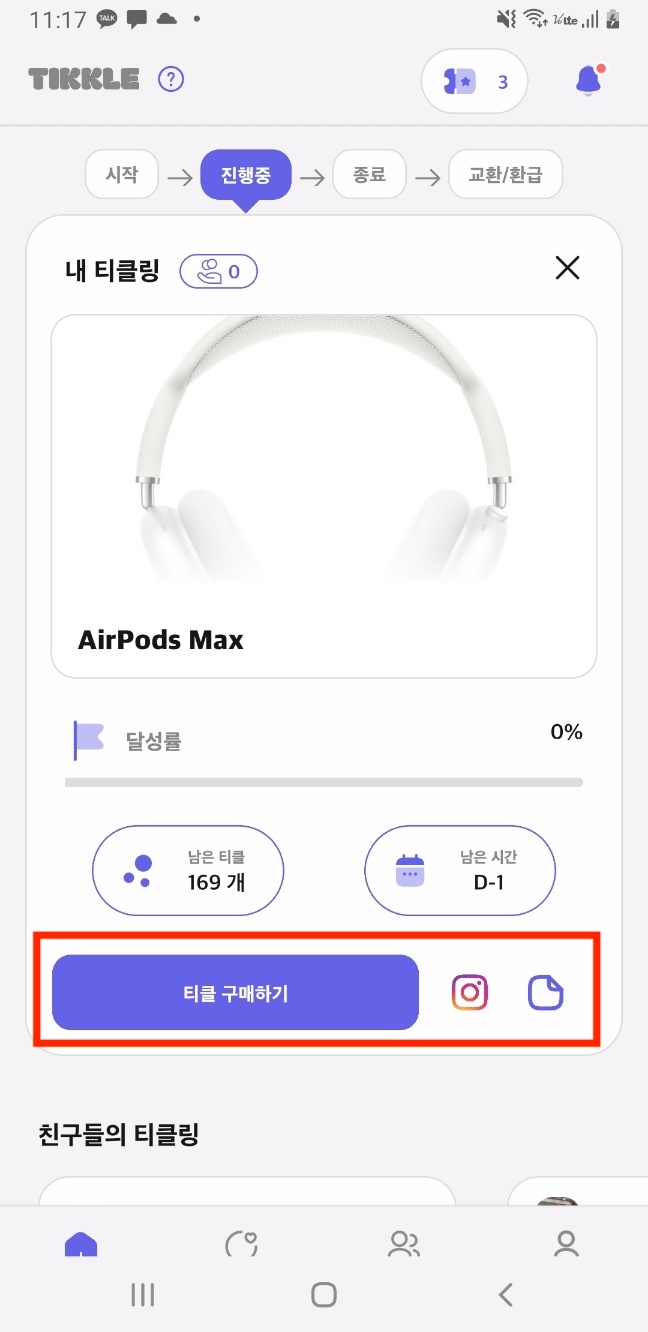Open the system recent apps view
Viewport: 648px width, 1332px height.
point(143,1295)
